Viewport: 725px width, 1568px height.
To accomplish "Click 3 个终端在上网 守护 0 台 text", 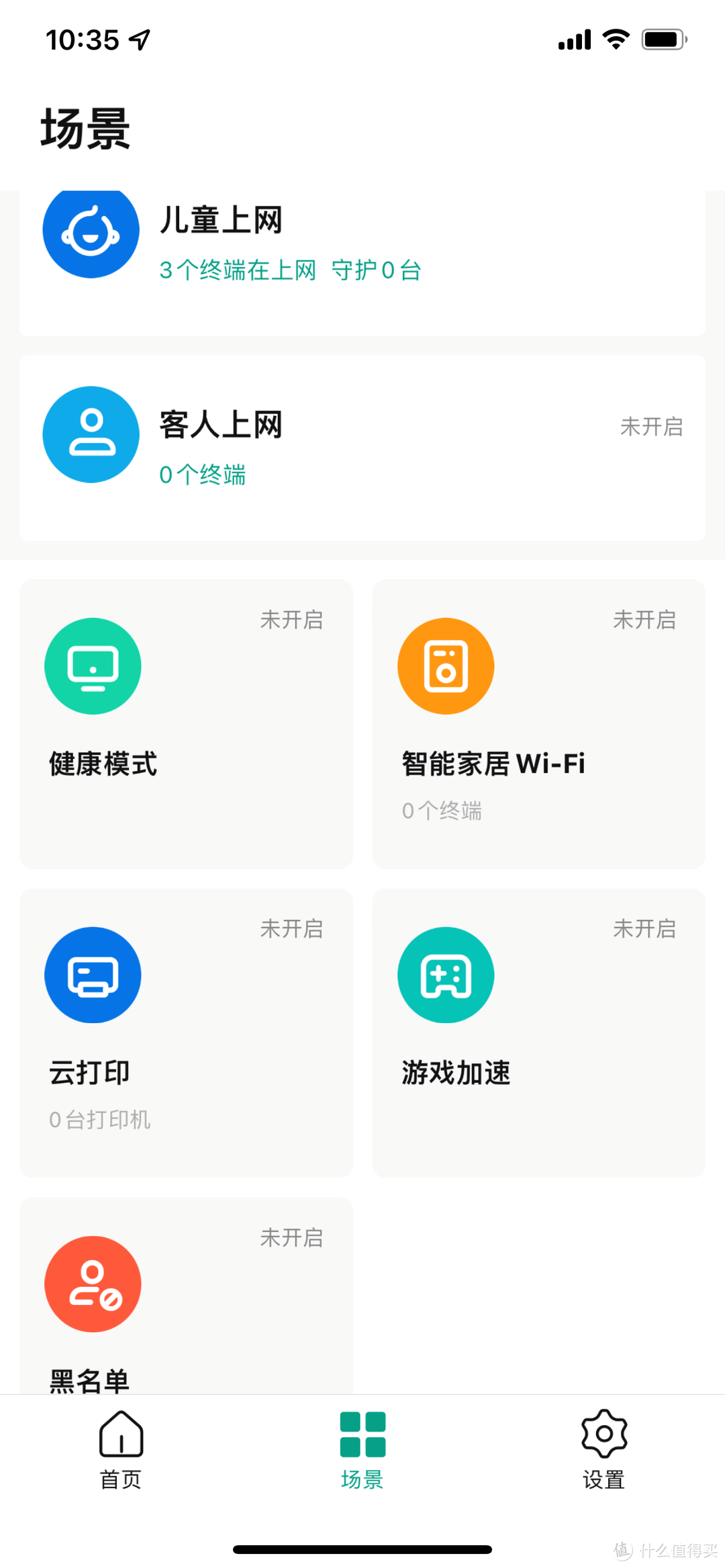I will point(290,269).
